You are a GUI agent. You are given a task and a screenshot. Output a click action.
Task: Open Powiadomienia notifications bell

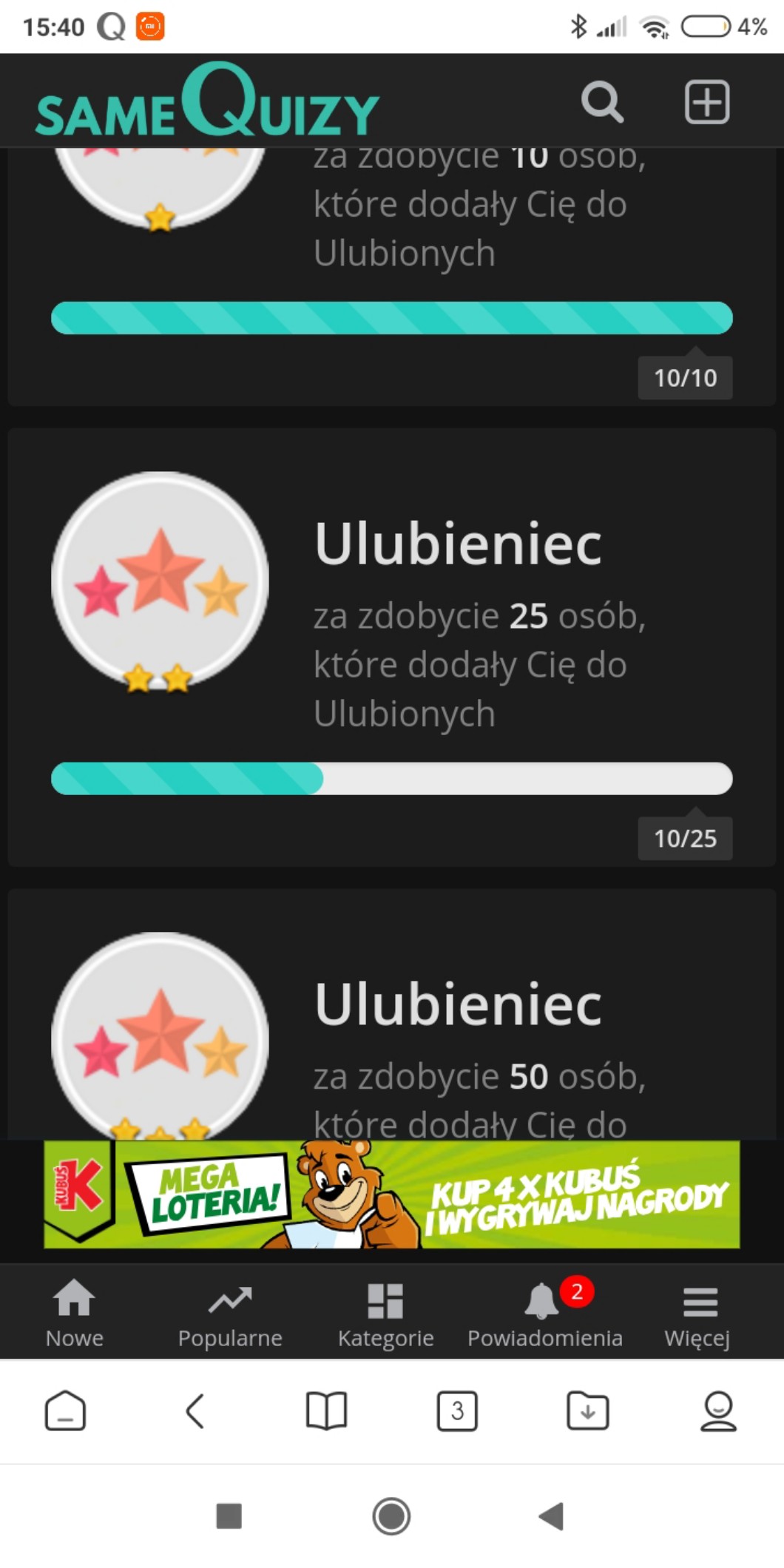544,1313
